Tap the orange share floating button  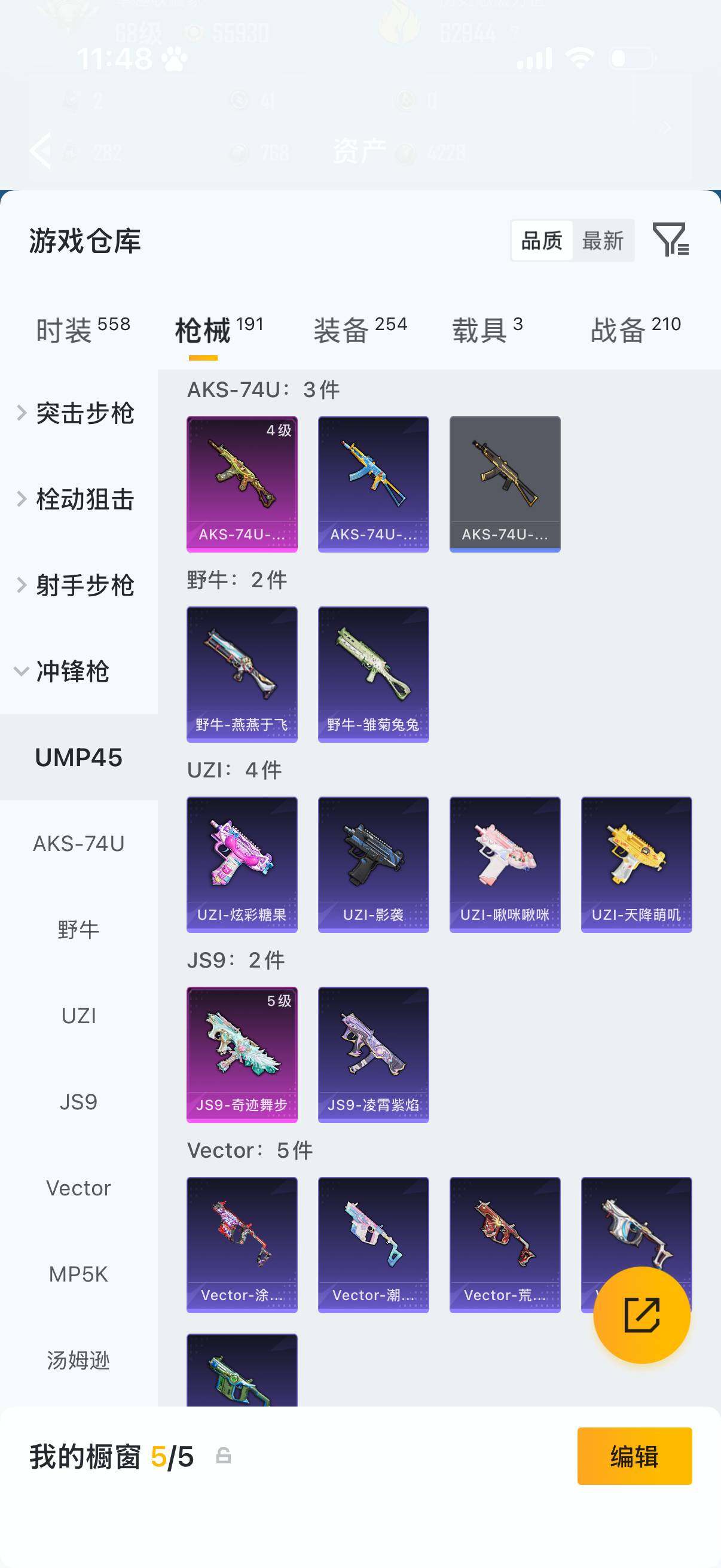(641, 1315)
